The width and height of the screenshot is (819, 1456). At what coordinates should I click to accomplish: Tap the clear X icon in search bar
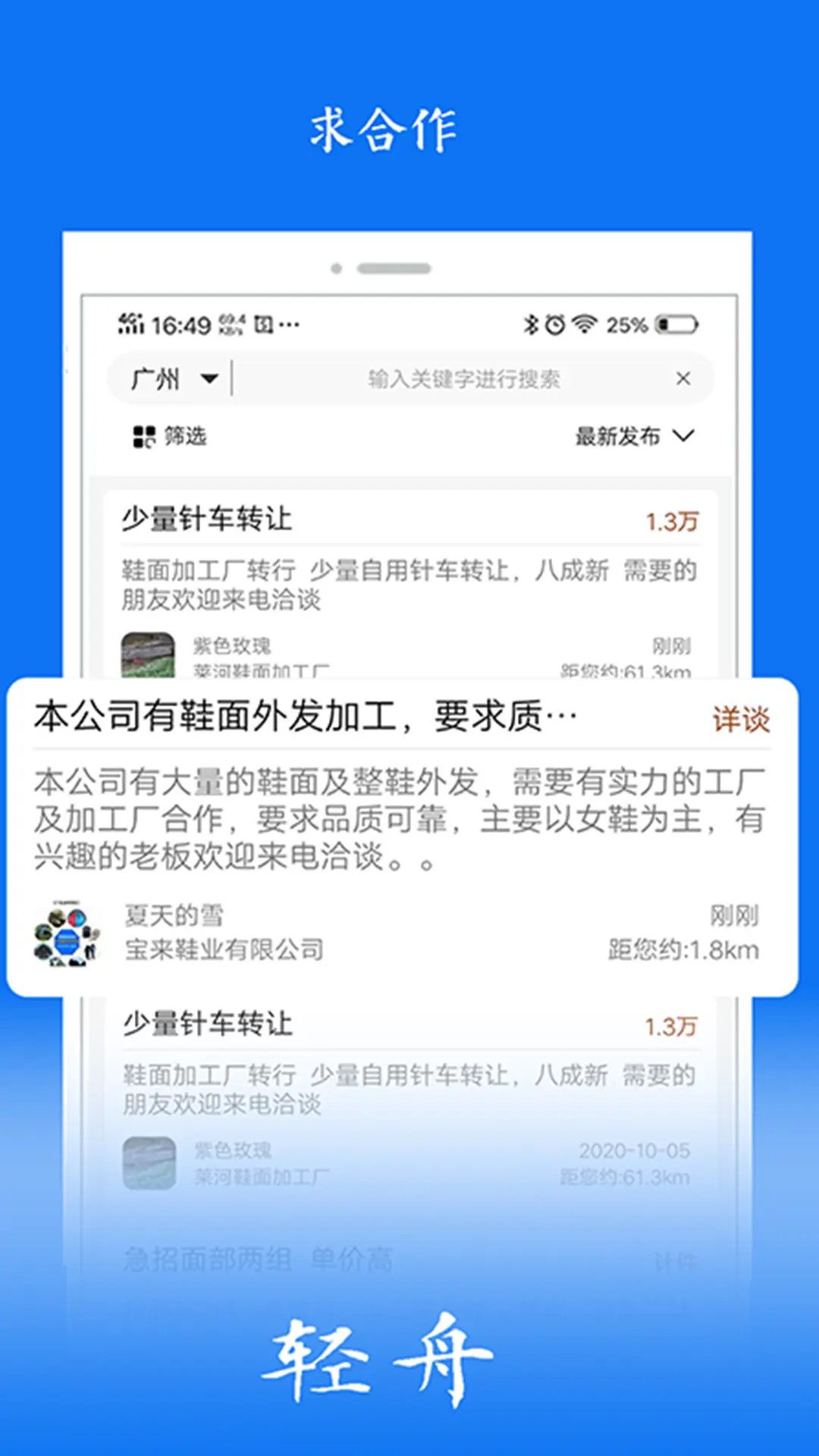pos(683,379)
